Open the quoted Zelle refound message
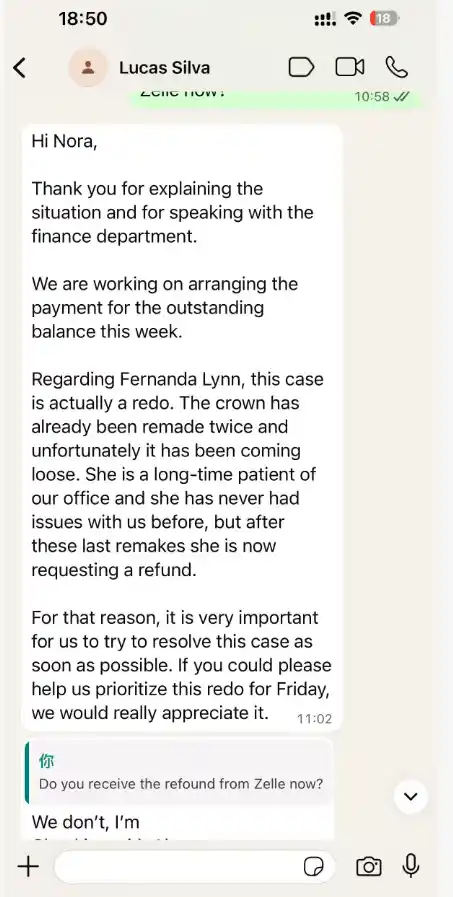453x897 pixels. (179, 773)
